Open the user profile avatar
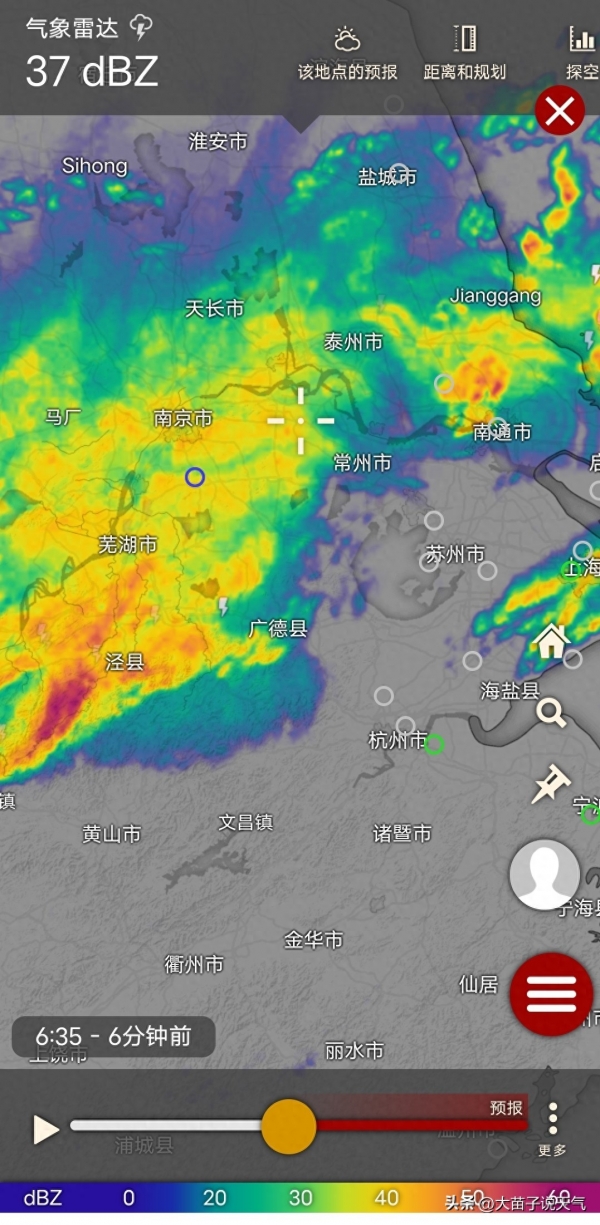Viewport: 600px width, 1225px height. click(545, 874)
